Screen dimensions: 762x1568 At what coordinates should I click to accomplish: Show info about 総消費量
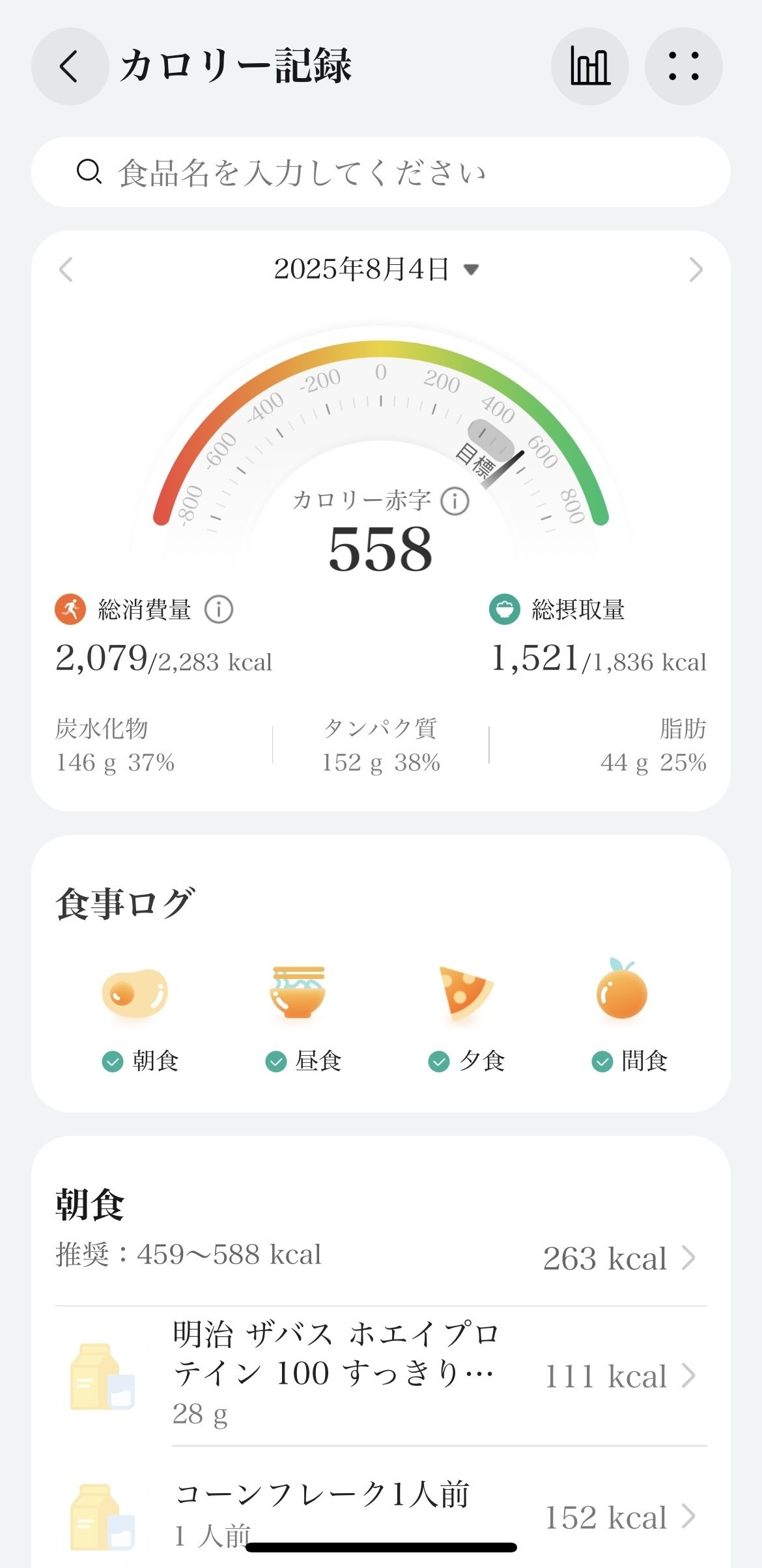point(219,610)
